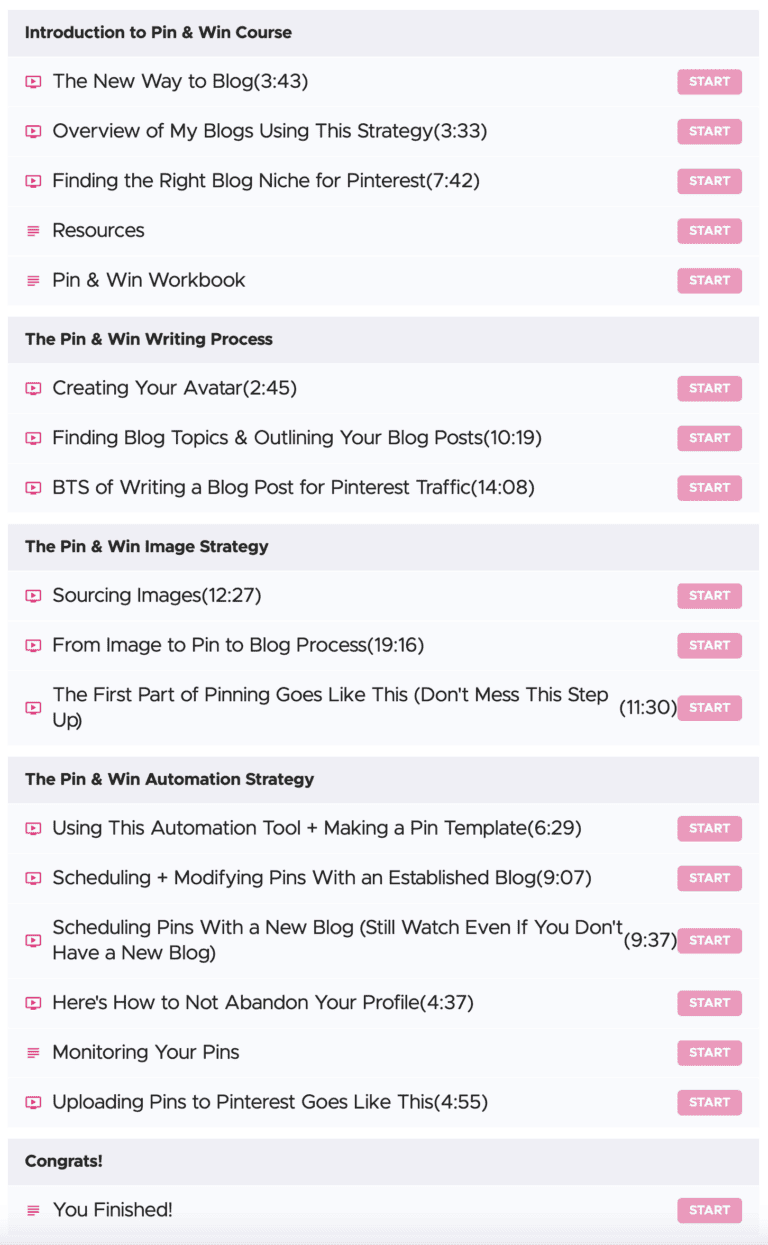
Task: Select the document icon next to Monitoring Your Pins
Action: point(32,1052)
